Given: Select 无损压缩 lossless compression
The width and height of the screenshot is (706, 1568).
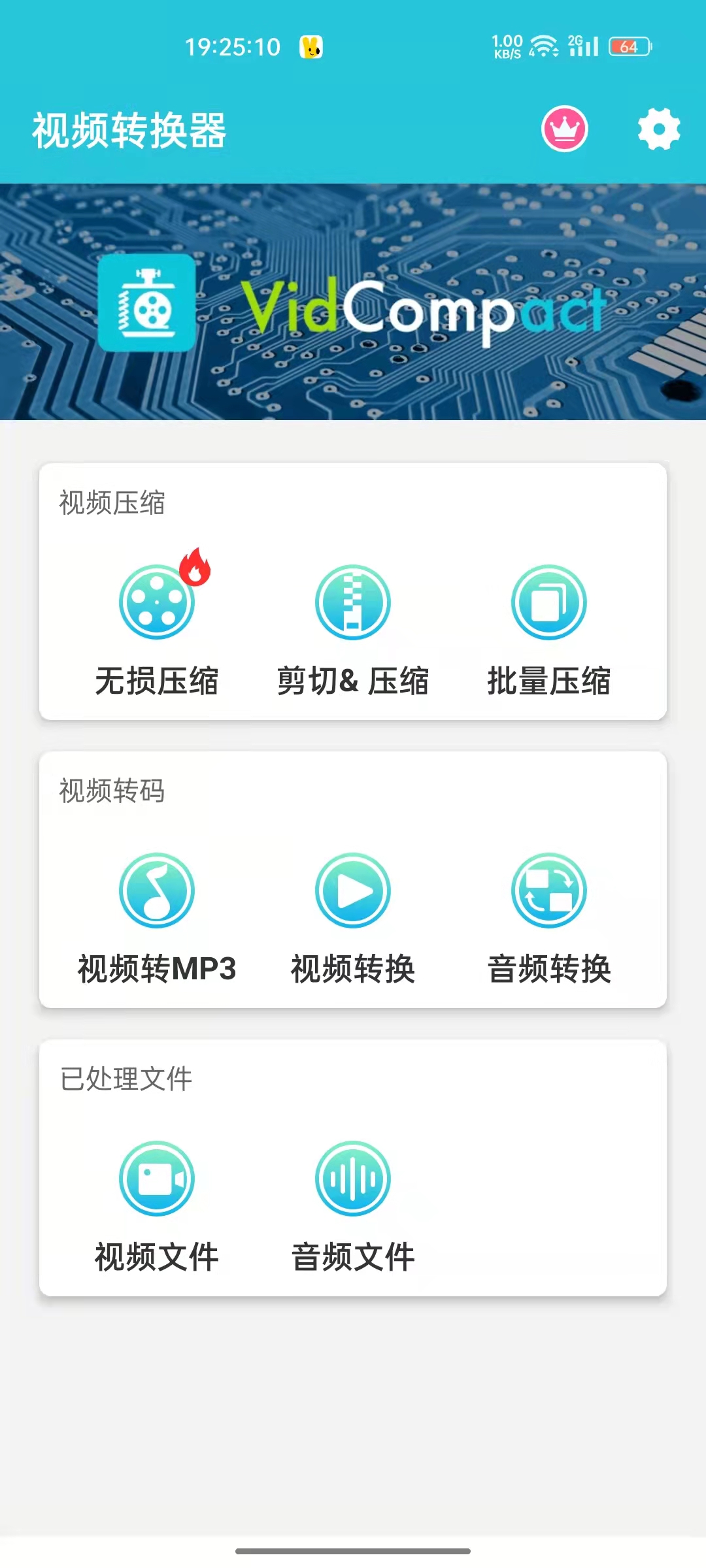Looking at the screenshot, I should (x=157, y=602).
